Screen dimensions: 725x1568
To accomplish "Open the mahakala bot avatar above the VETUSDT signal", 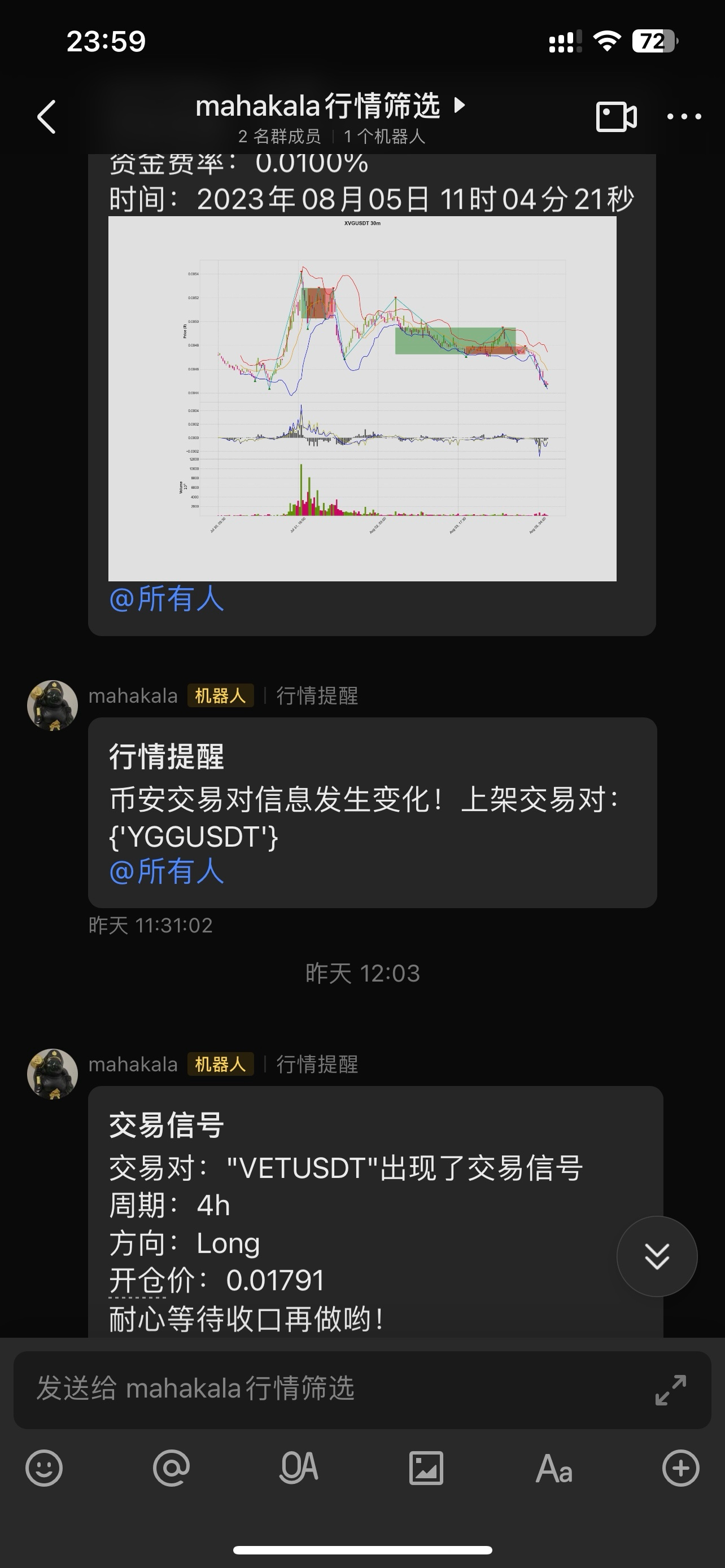I will (53, 1074).
